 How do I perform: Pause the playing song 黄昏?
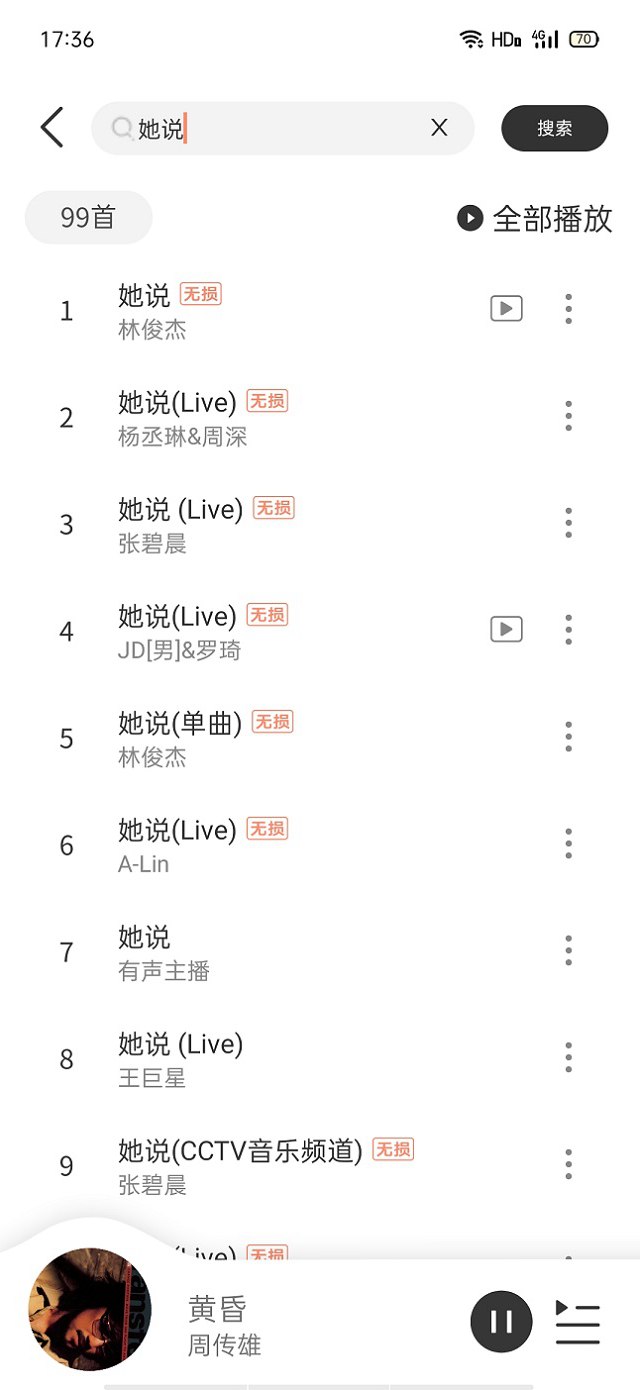pyautogui.click(x=501, y=1322)
